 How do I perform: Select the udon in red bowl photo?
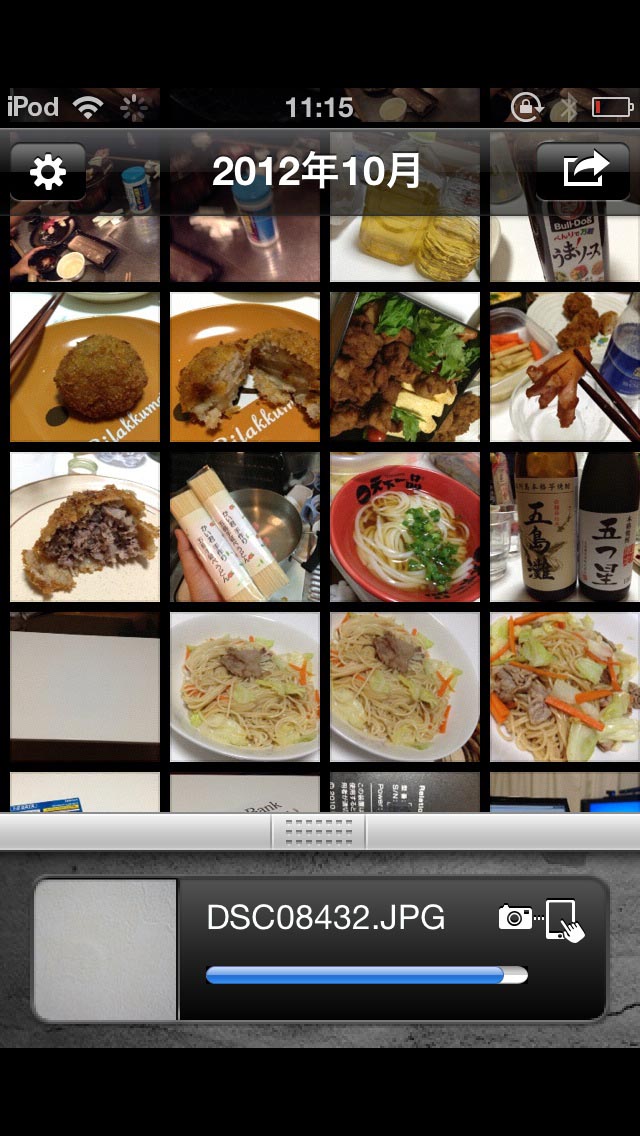click(405, 527)
